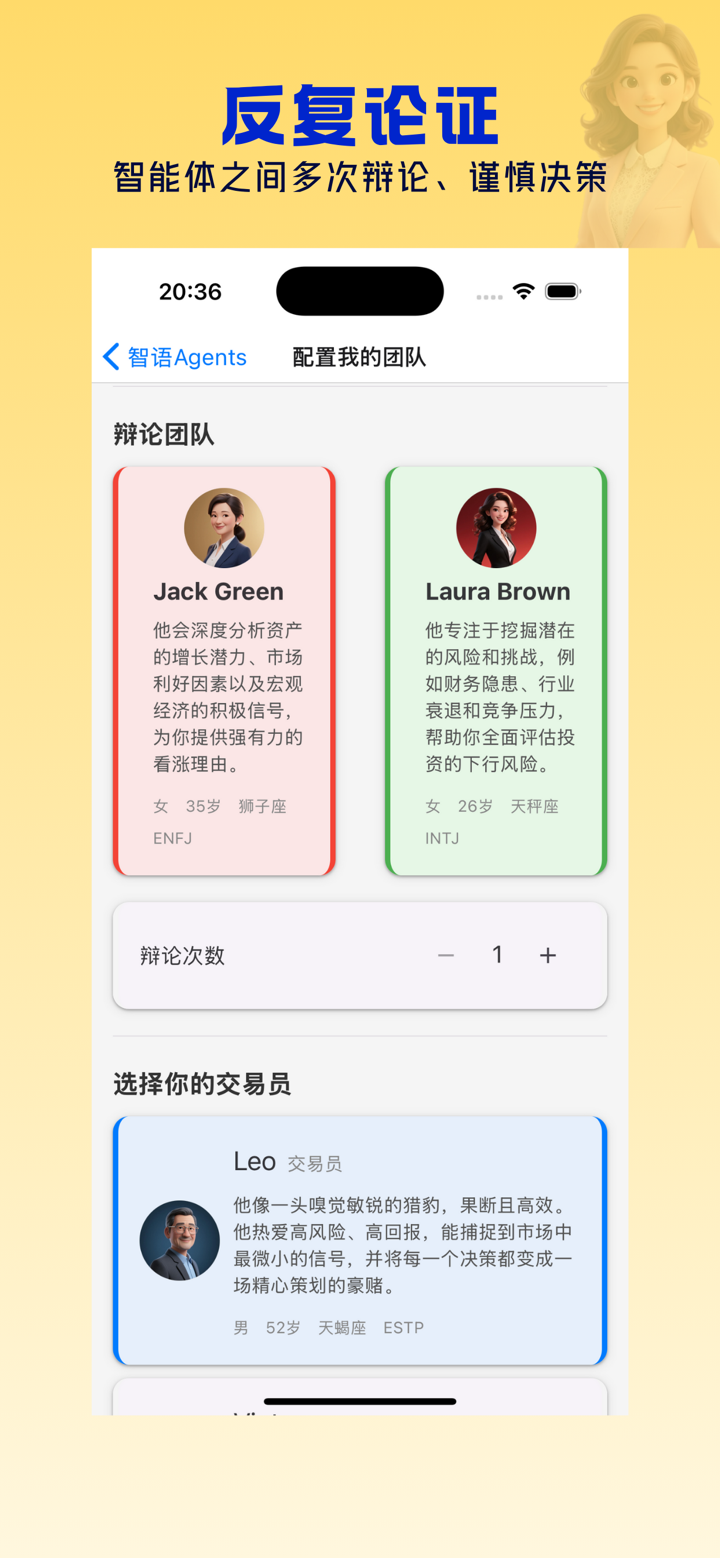Tap Jack Green's avatar picture
This screenshot has width=720, height=1558.
click(x=224, y=528)
